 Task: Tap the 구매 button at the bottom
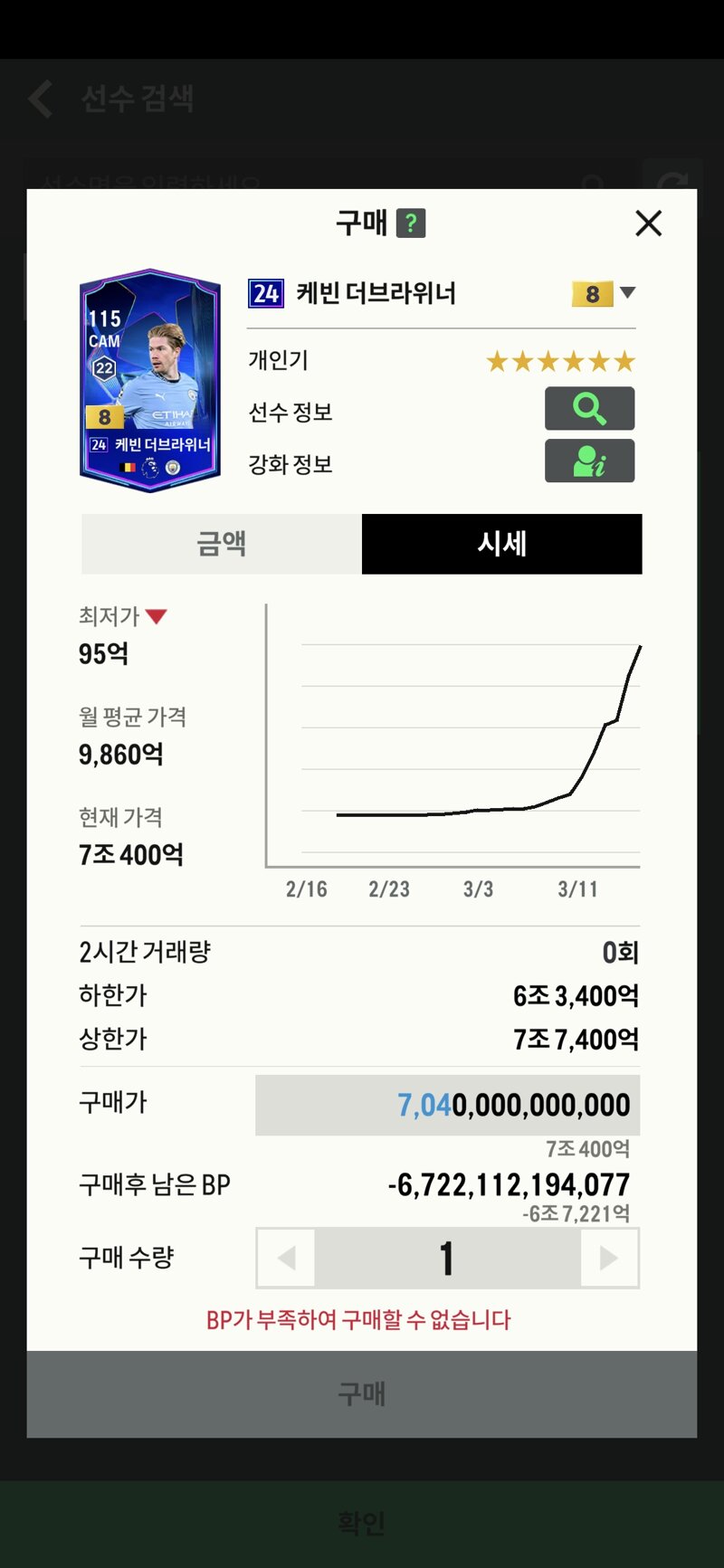click(362, 1394)
